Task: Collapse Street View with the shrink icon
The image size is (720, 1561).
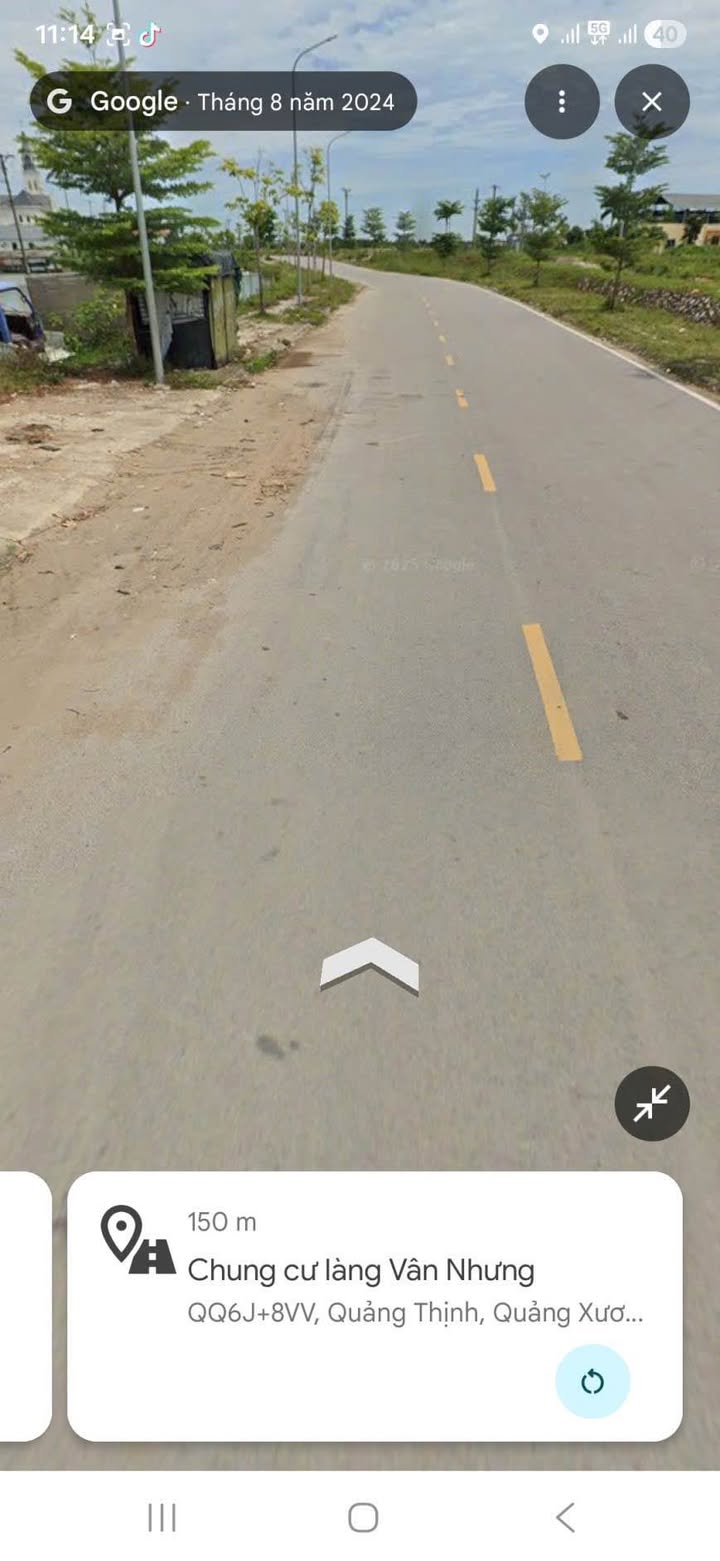Action: (652, 1103)
